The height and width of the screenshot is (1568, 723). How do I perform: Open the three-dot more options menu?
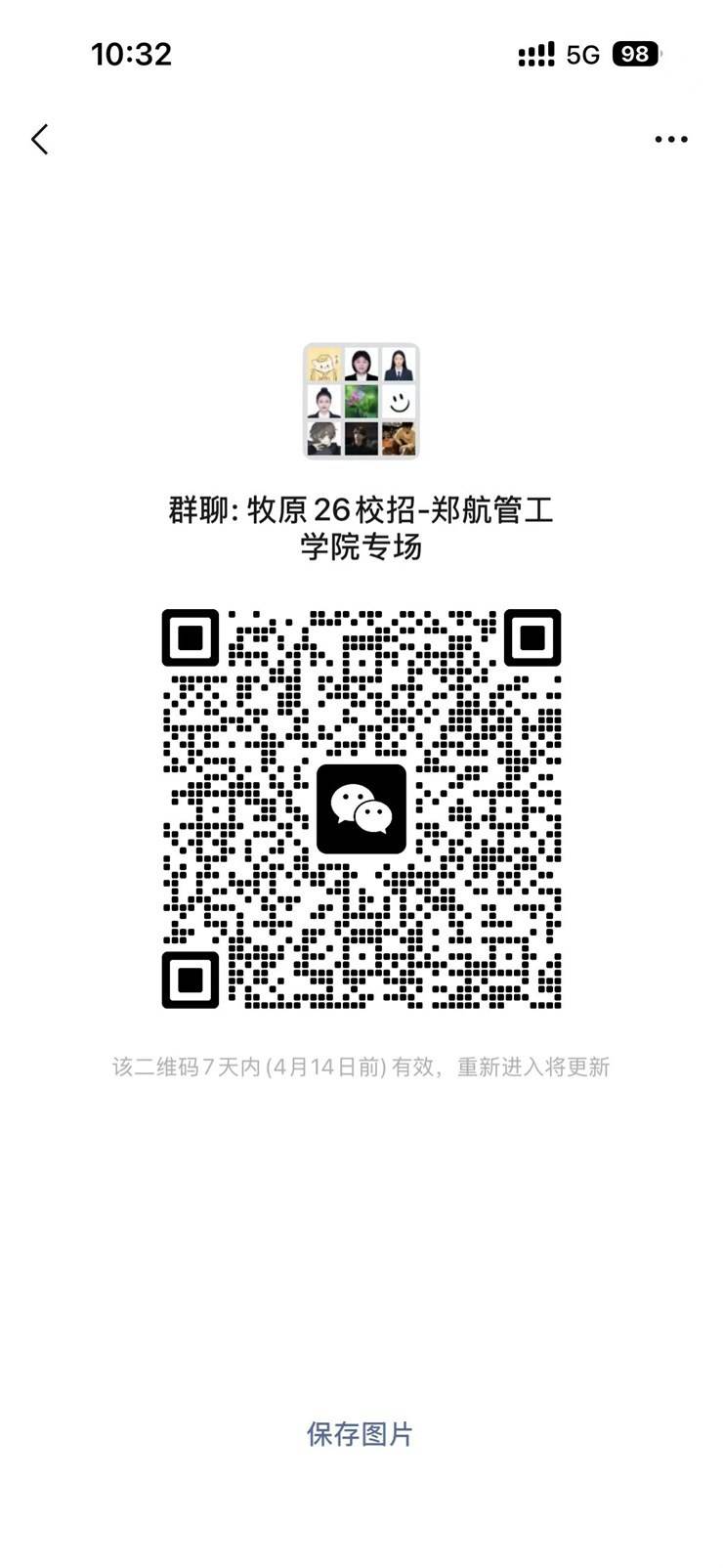point(670,140)
